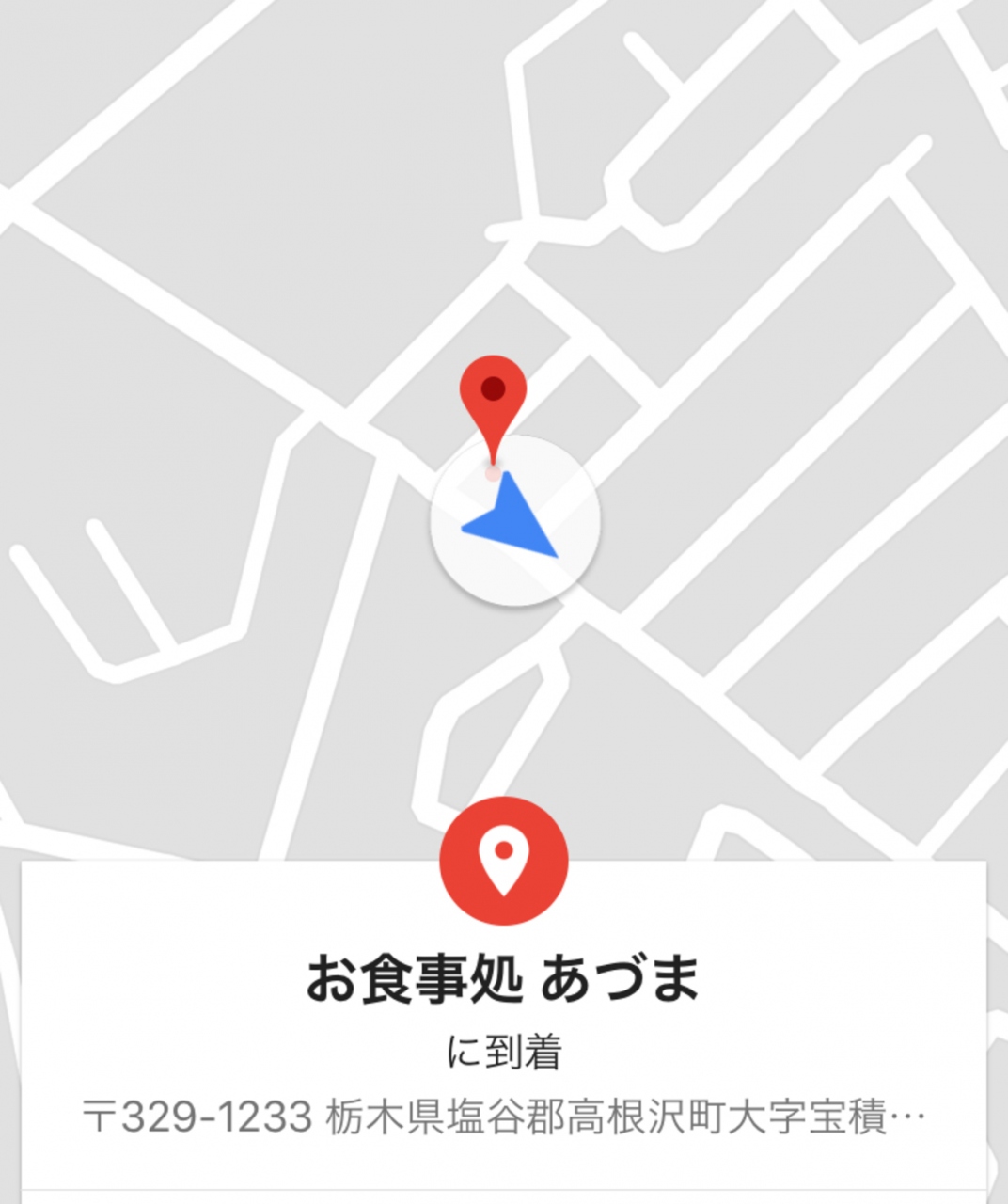This screenshot has height=1204, width=1008.
Task: Tap the blue current-location arrow
Action: (513, 519)
